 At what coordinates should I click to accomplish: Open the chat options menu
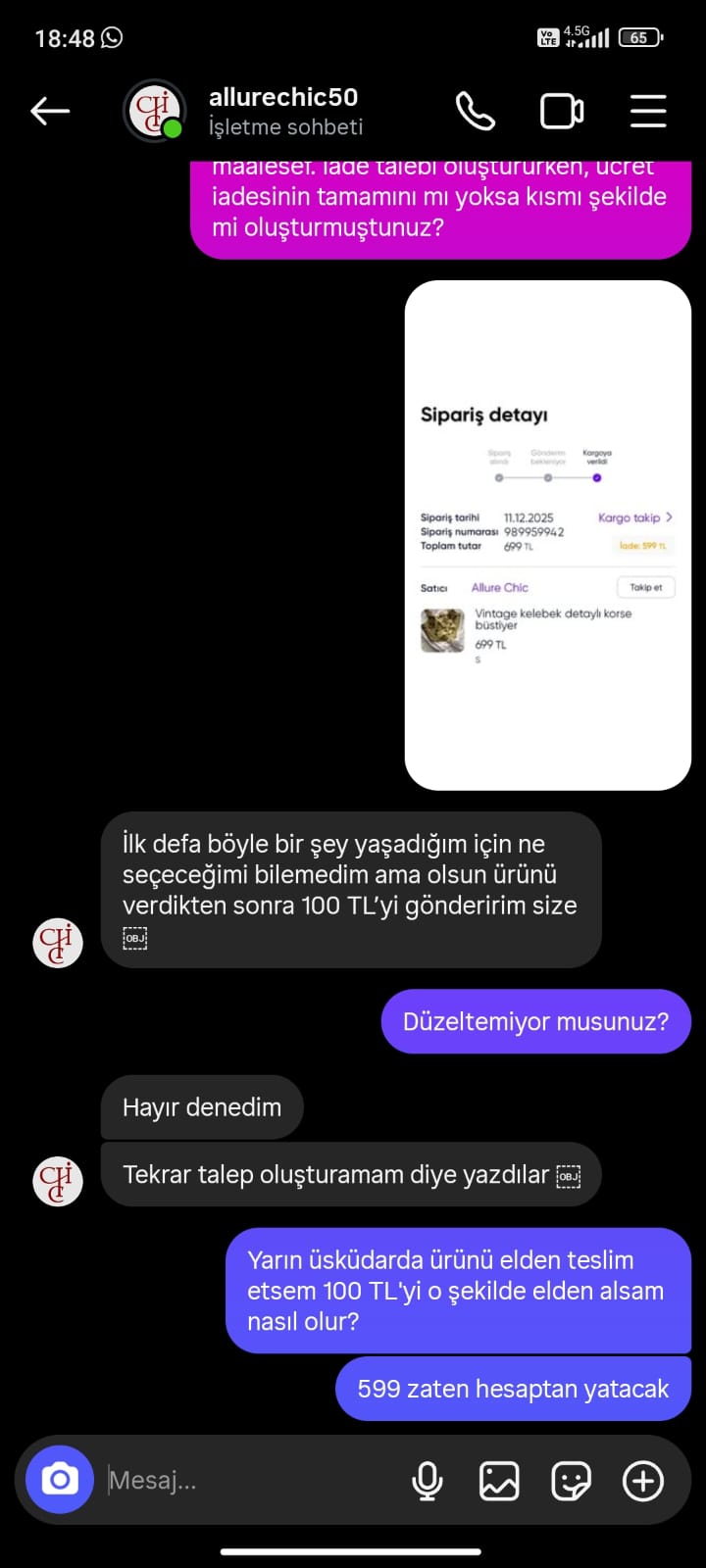648,112
